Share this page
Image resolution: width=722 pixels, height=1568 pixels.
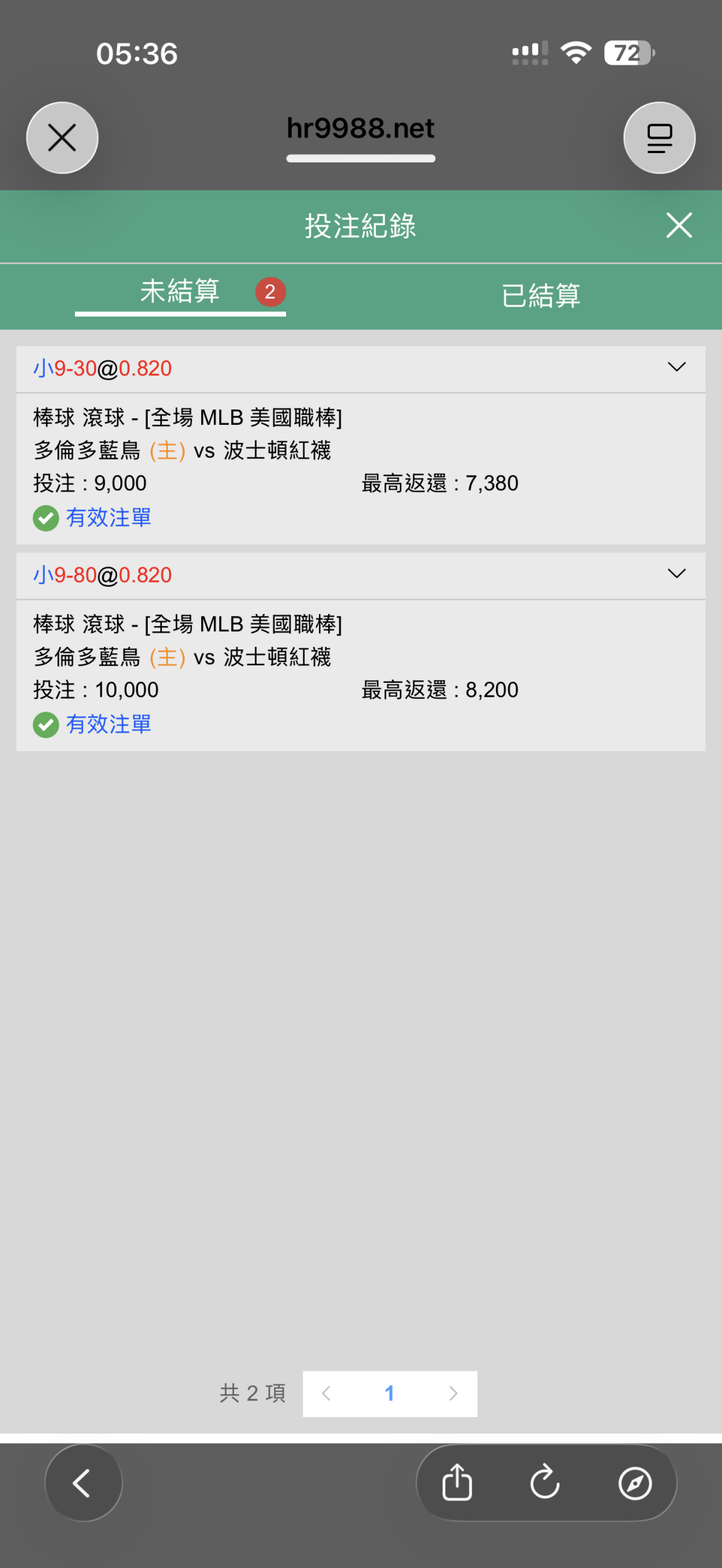(457, 1482)
